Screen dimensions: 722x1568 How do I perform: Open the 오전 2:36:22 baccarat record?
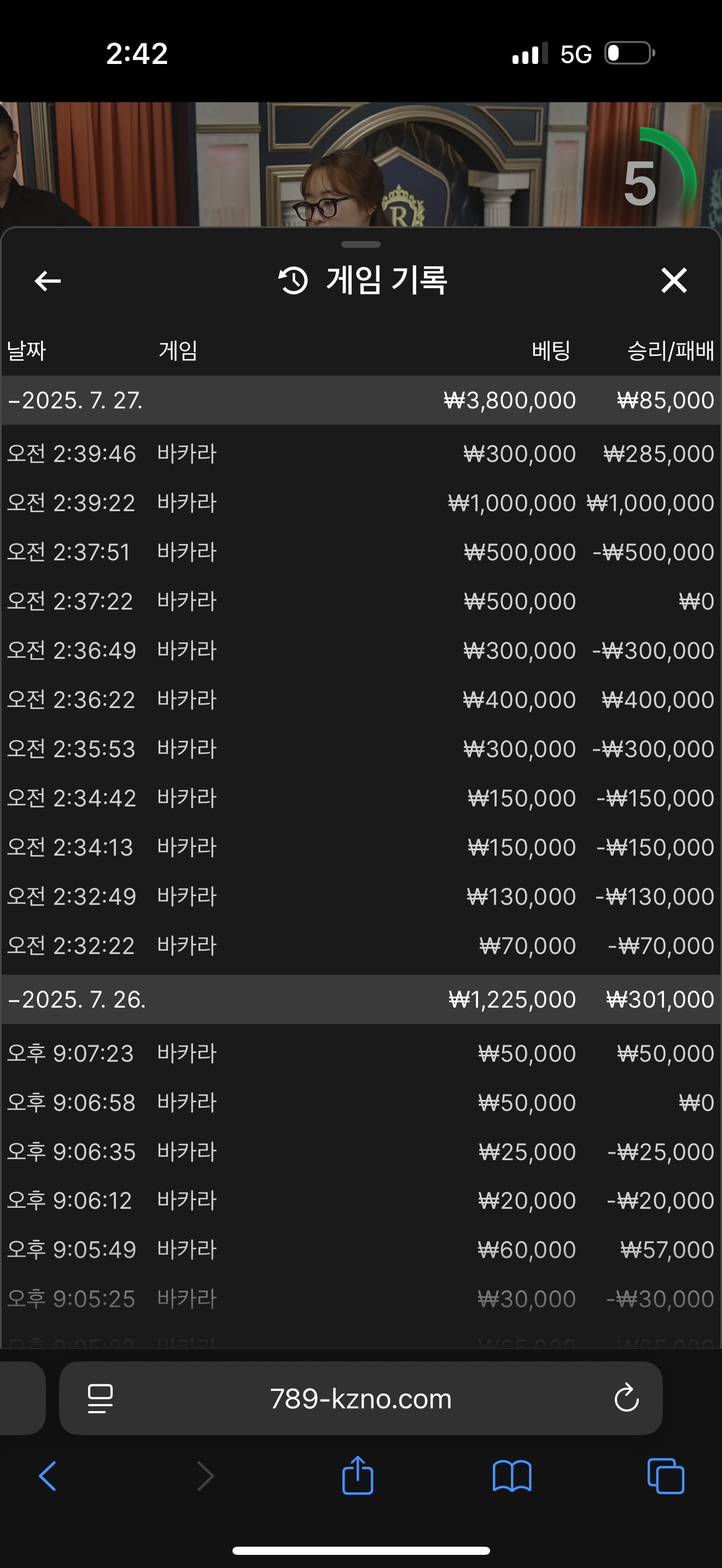tap(361, 699)
